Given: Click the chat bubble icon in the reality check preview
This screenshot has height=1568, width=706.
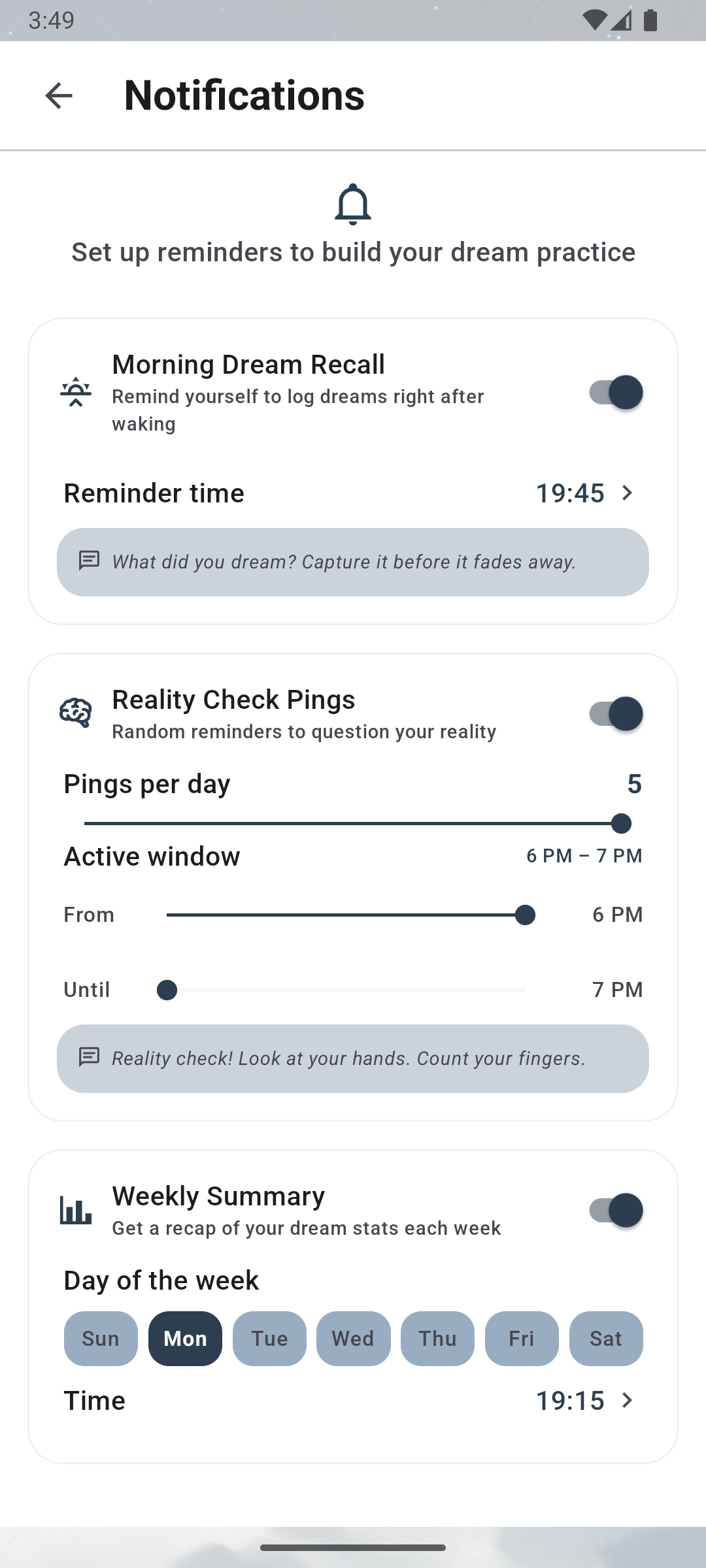Looking at the screenshot, I should [x=89, y=1058].
